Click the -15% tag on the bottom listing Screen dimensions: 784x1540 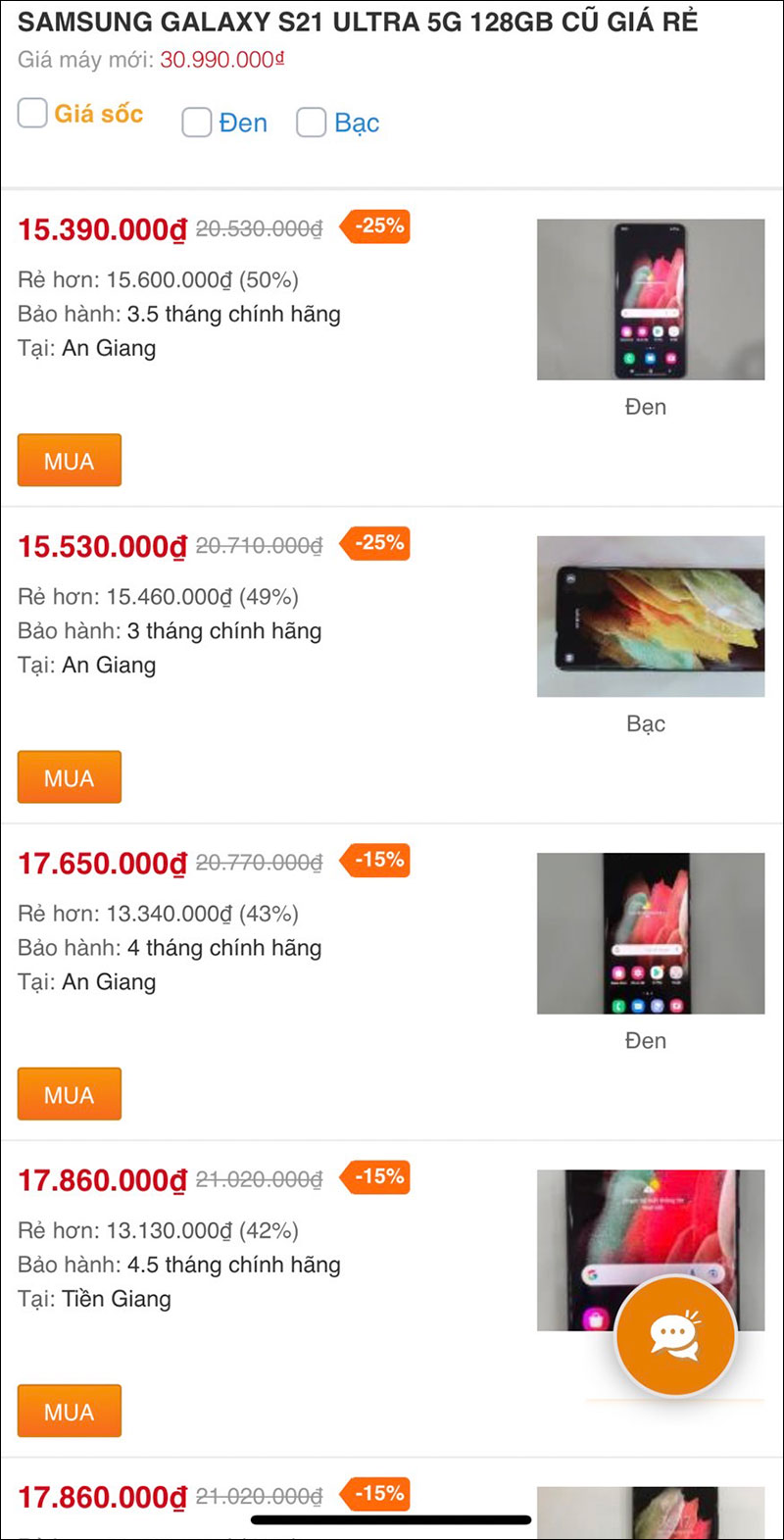[375, 1495]
